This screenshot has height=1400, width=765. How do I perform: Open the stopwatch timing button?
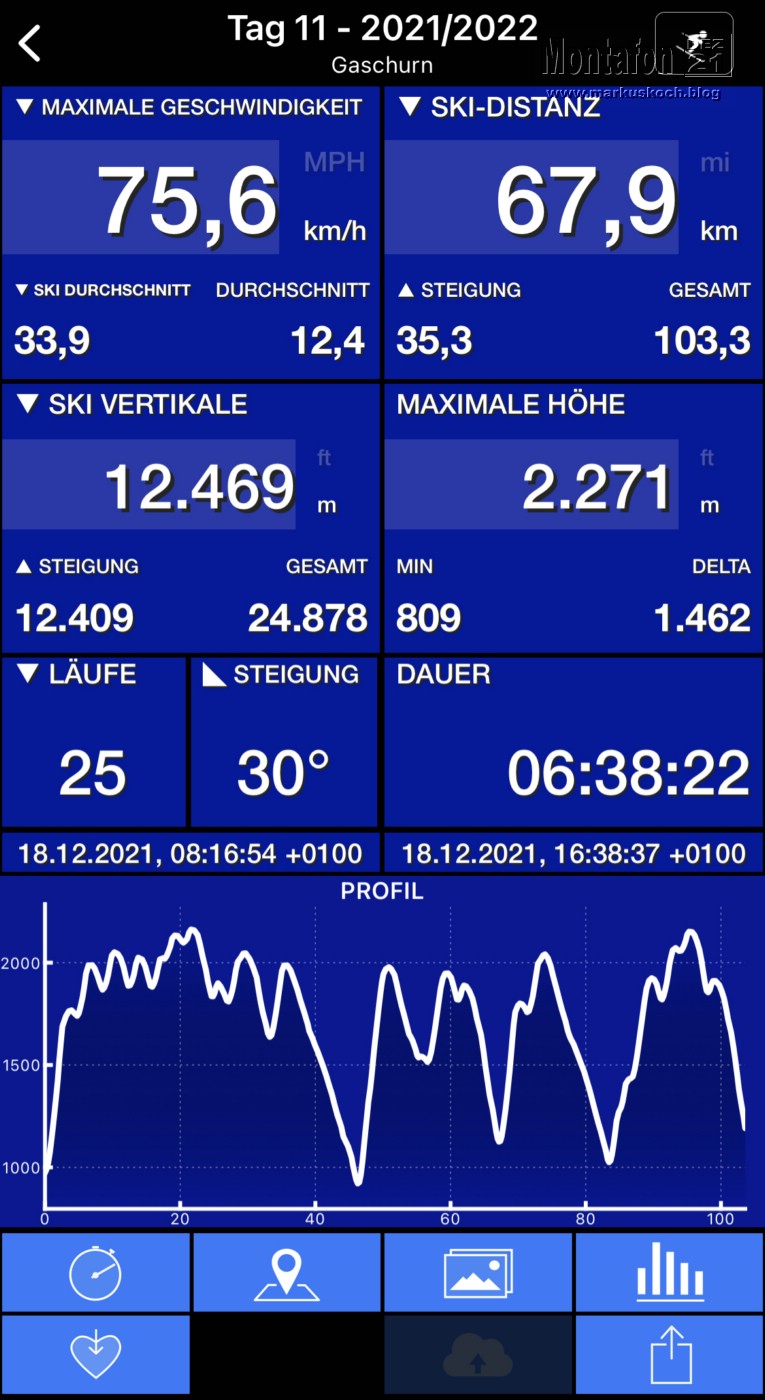click(x=95, y=1272)
